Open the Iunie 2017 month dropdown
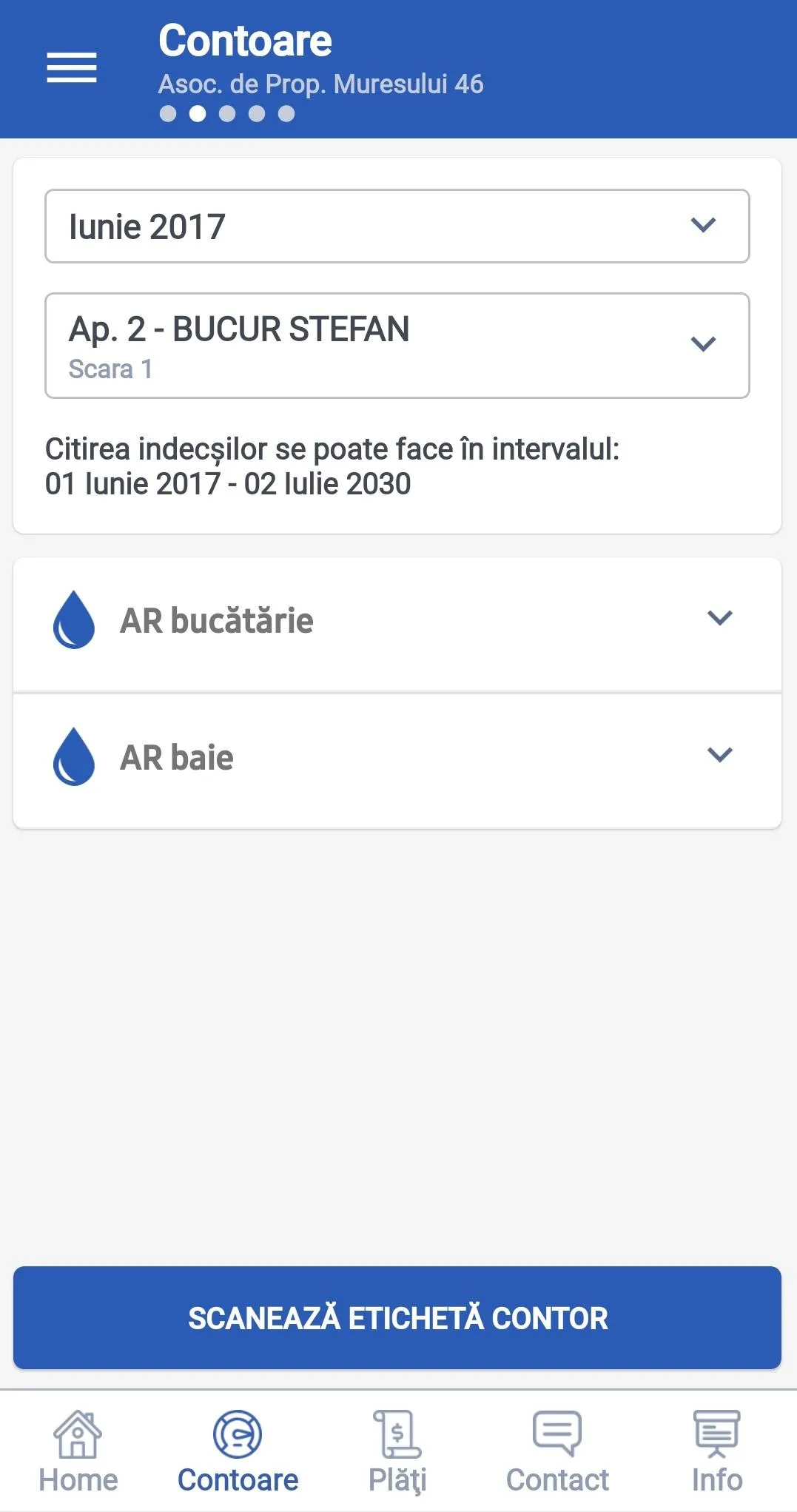Image resolution: width=797 pixels, height=1512 pixels. [397, 226]
